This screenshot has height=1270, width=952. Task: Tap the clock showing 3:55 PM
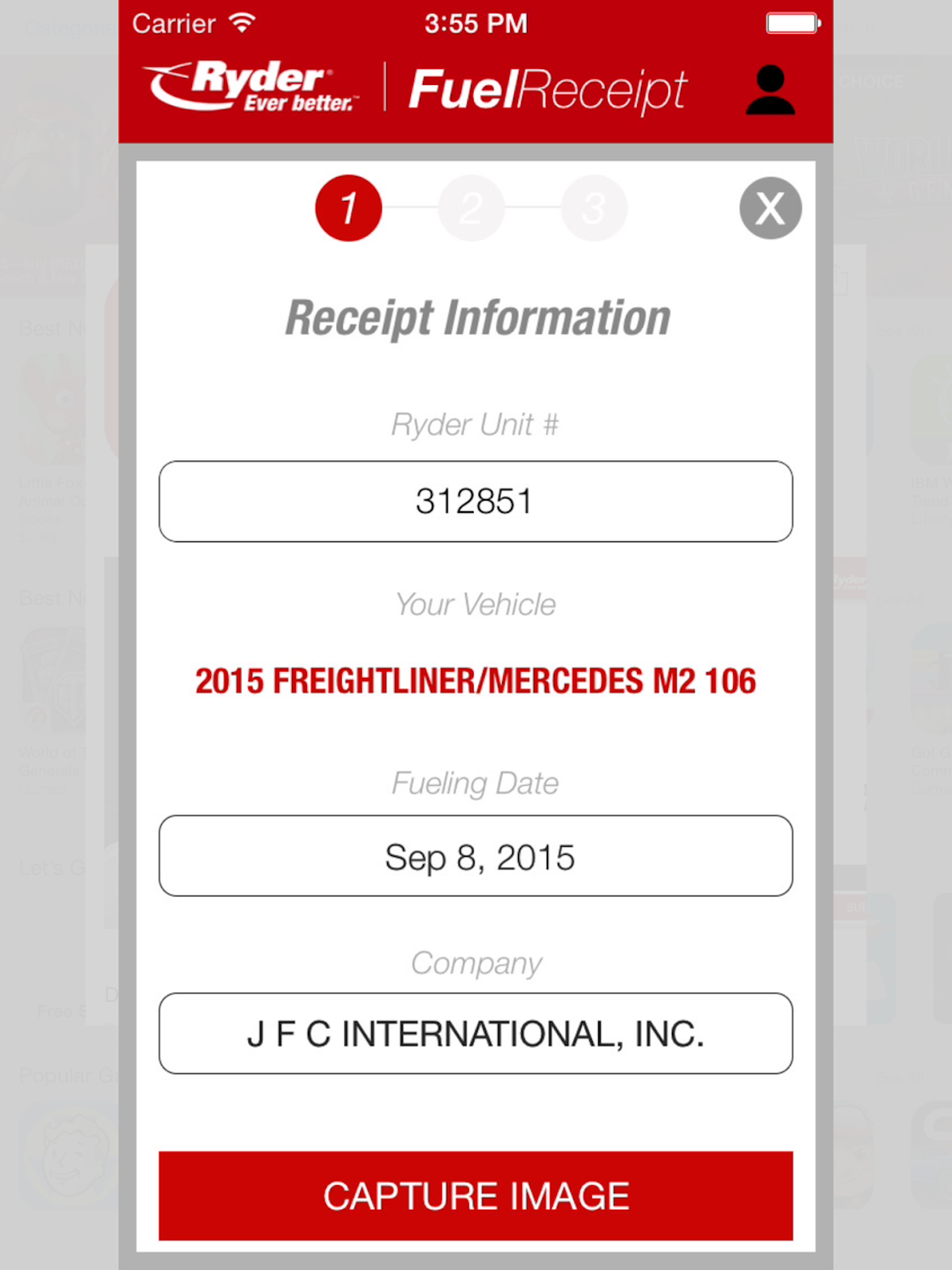coord(474,23)
